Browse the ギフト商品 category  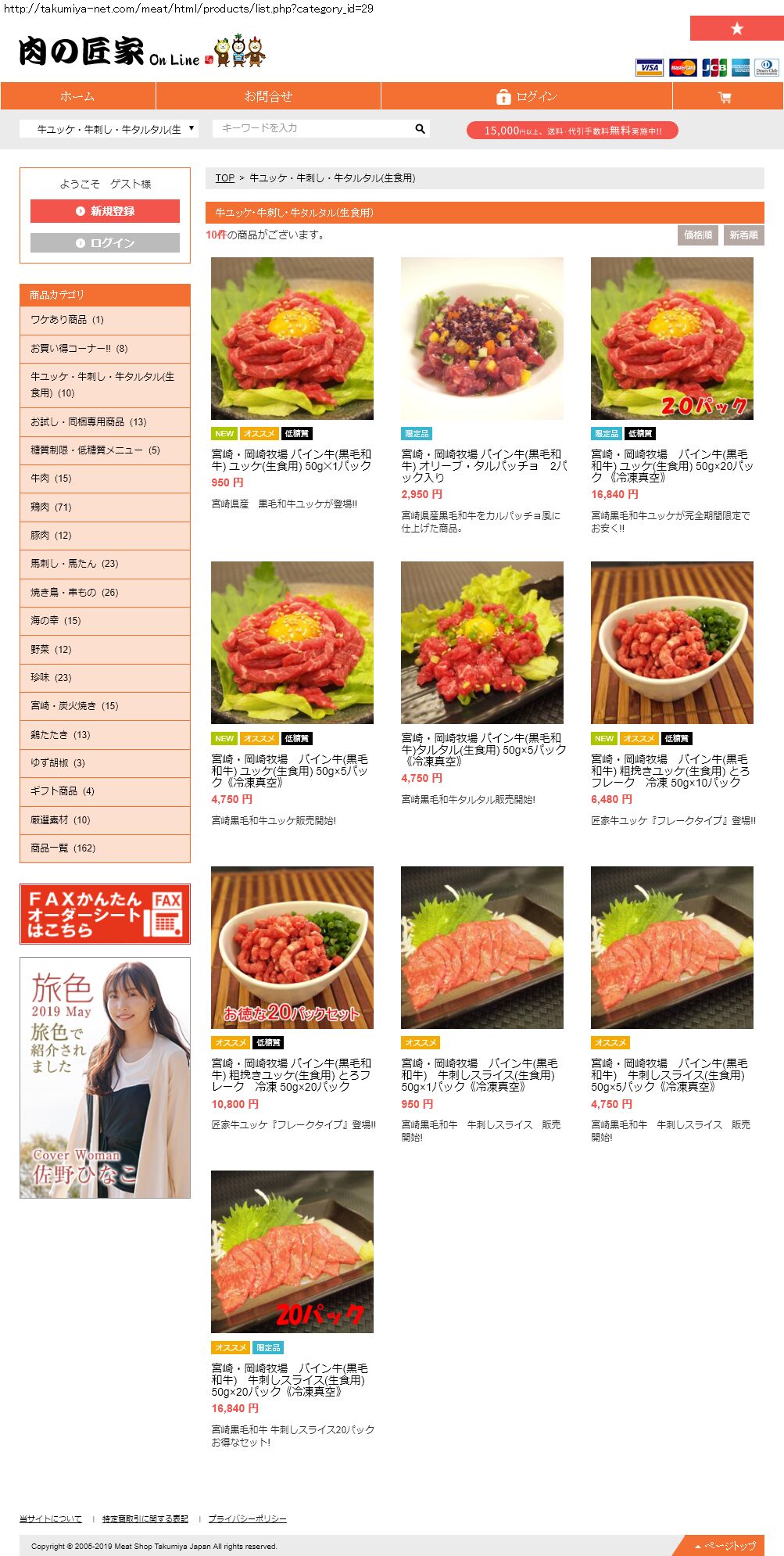63,791
